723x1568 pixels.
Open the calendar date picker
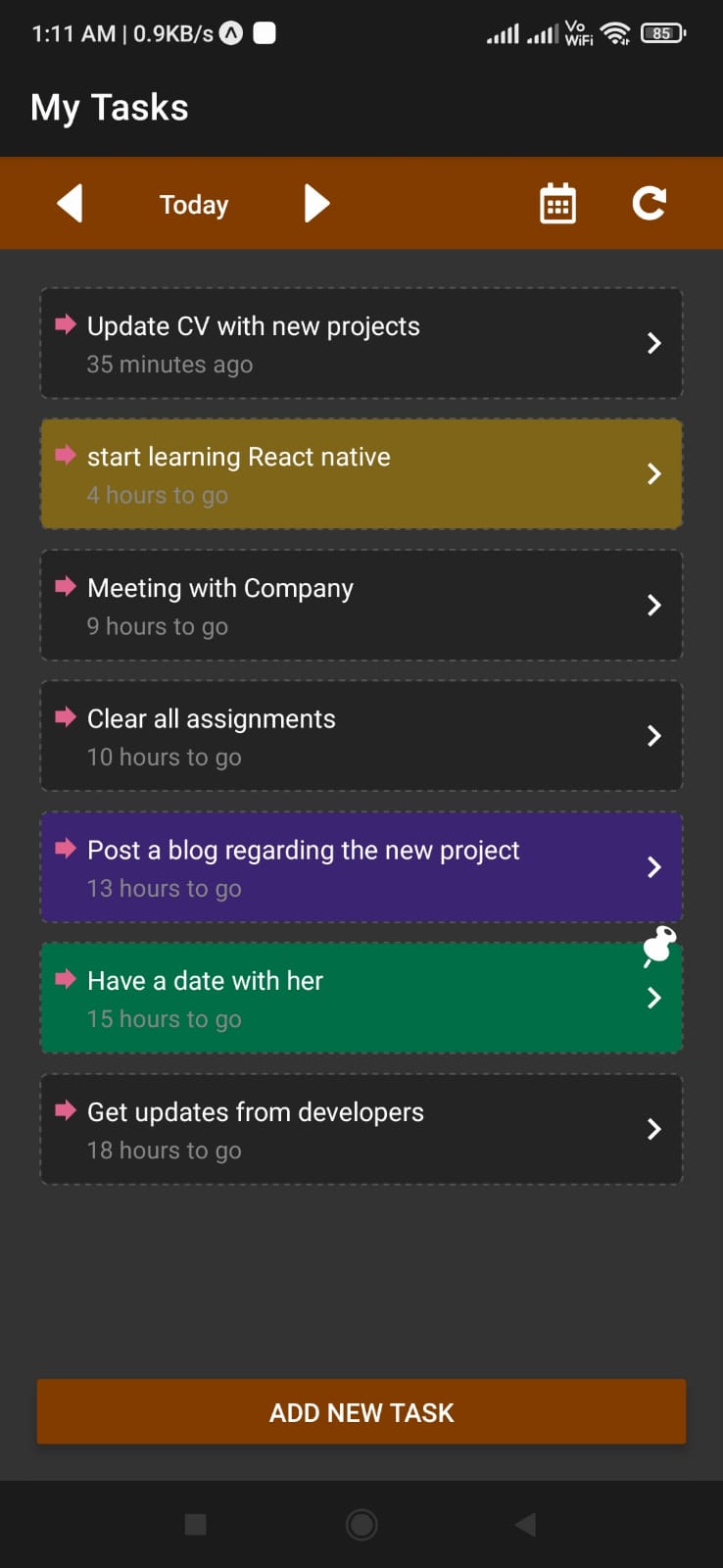coord(557,204)
